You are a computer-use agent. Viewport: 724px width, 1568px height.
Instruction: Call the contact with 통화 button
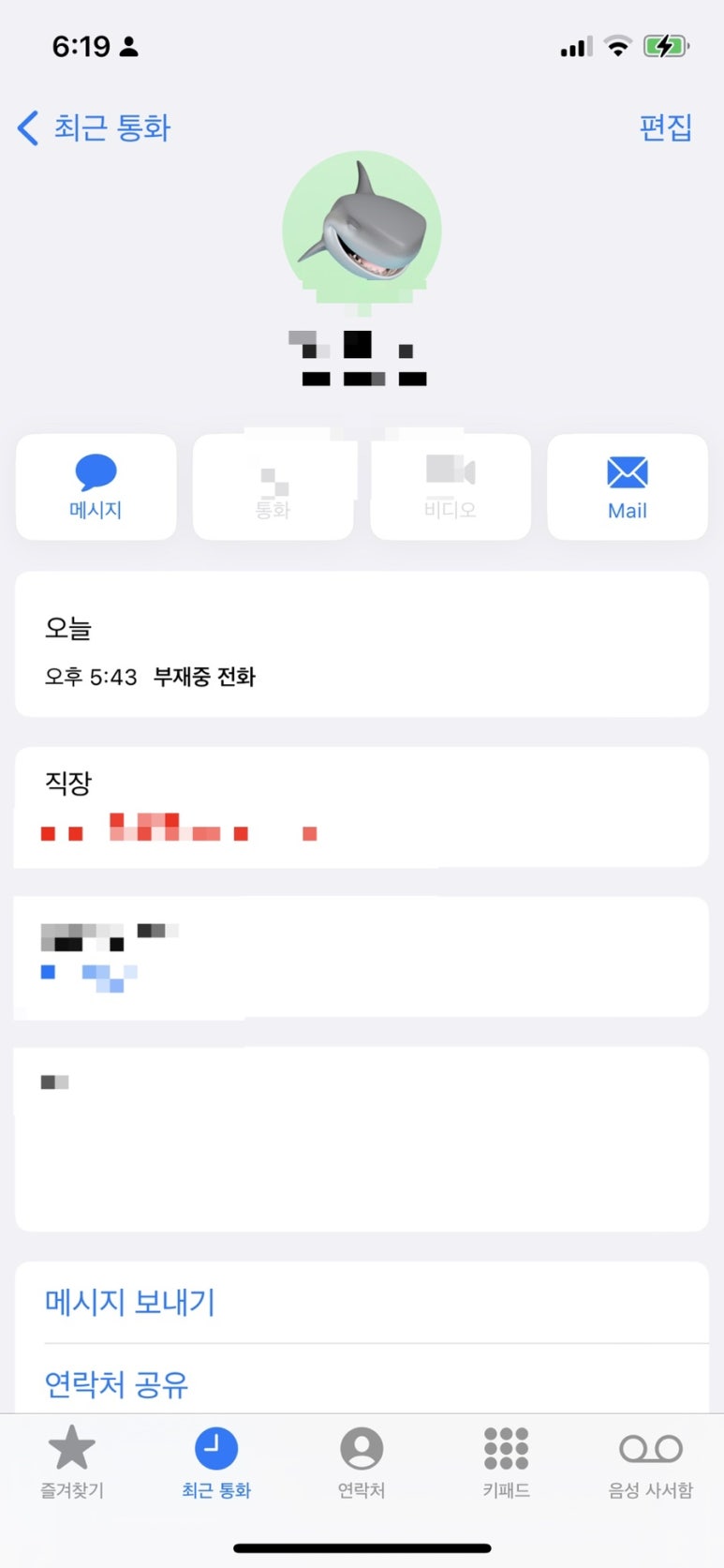[273, 486]
